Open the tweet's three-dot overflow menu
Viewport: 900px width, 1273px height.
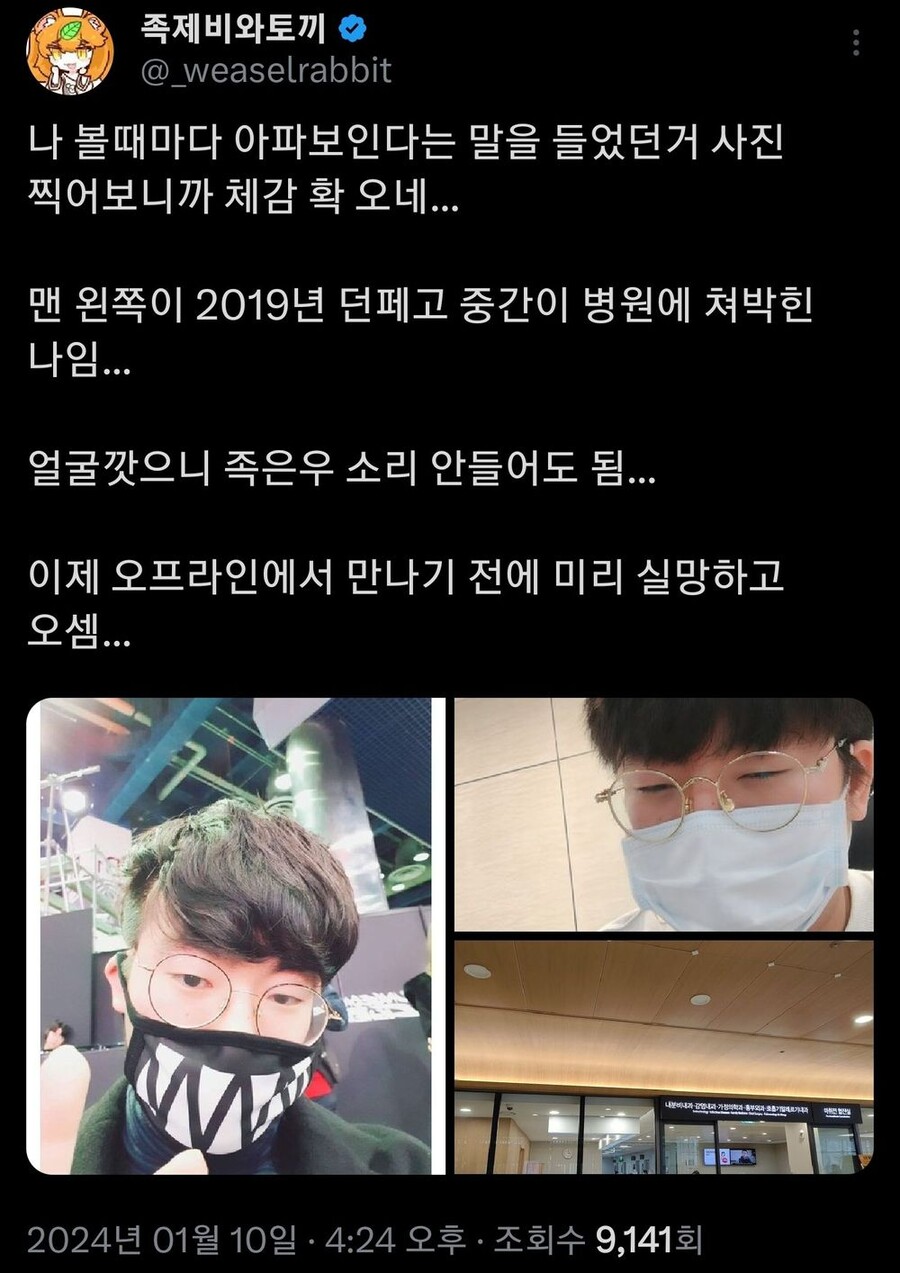(856, 43)
